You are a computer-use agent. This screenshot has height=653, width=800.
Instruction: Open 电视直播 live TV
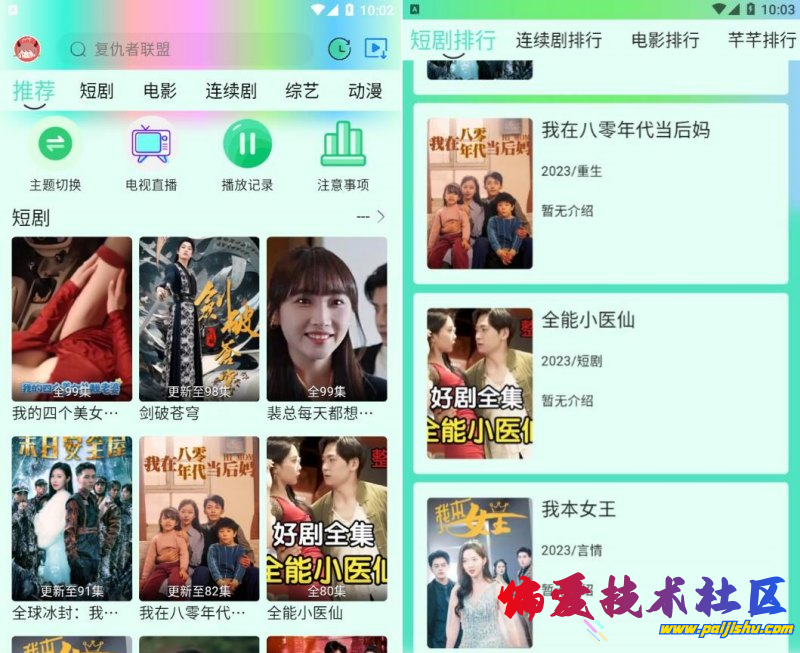(151, 155)
